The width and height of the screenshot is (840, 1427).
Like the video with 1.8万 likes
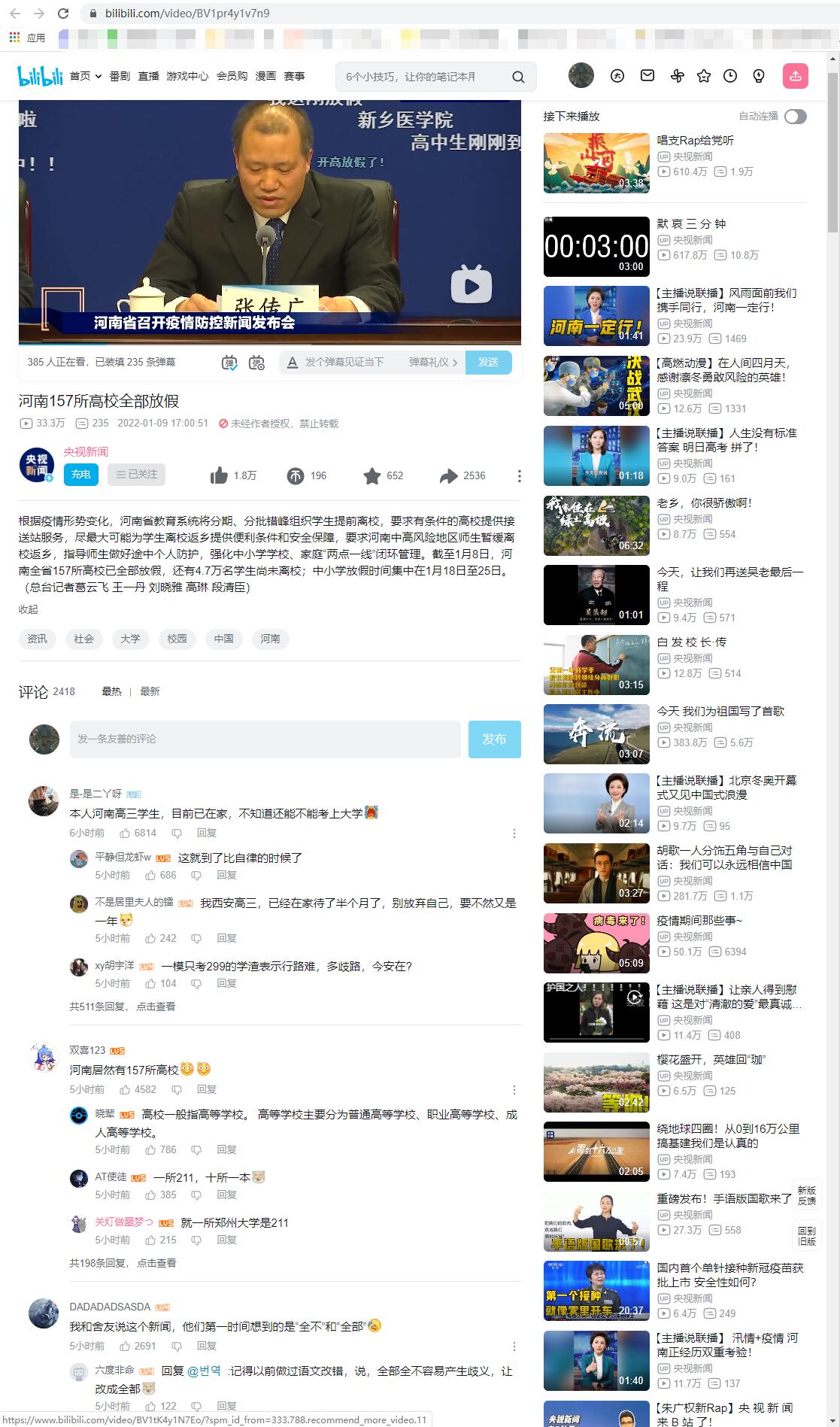click(220, 475)
